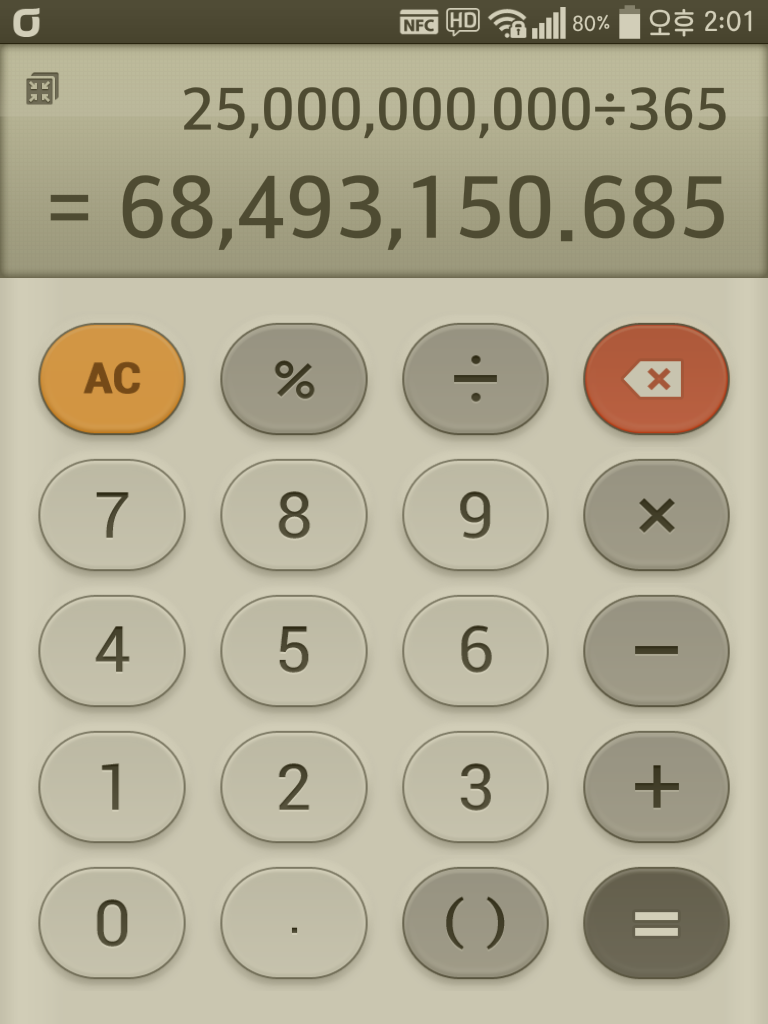The height and width of the screenshot is (1024, 768).
Task: Clear everything with the AC button
Action: (112, 379)
